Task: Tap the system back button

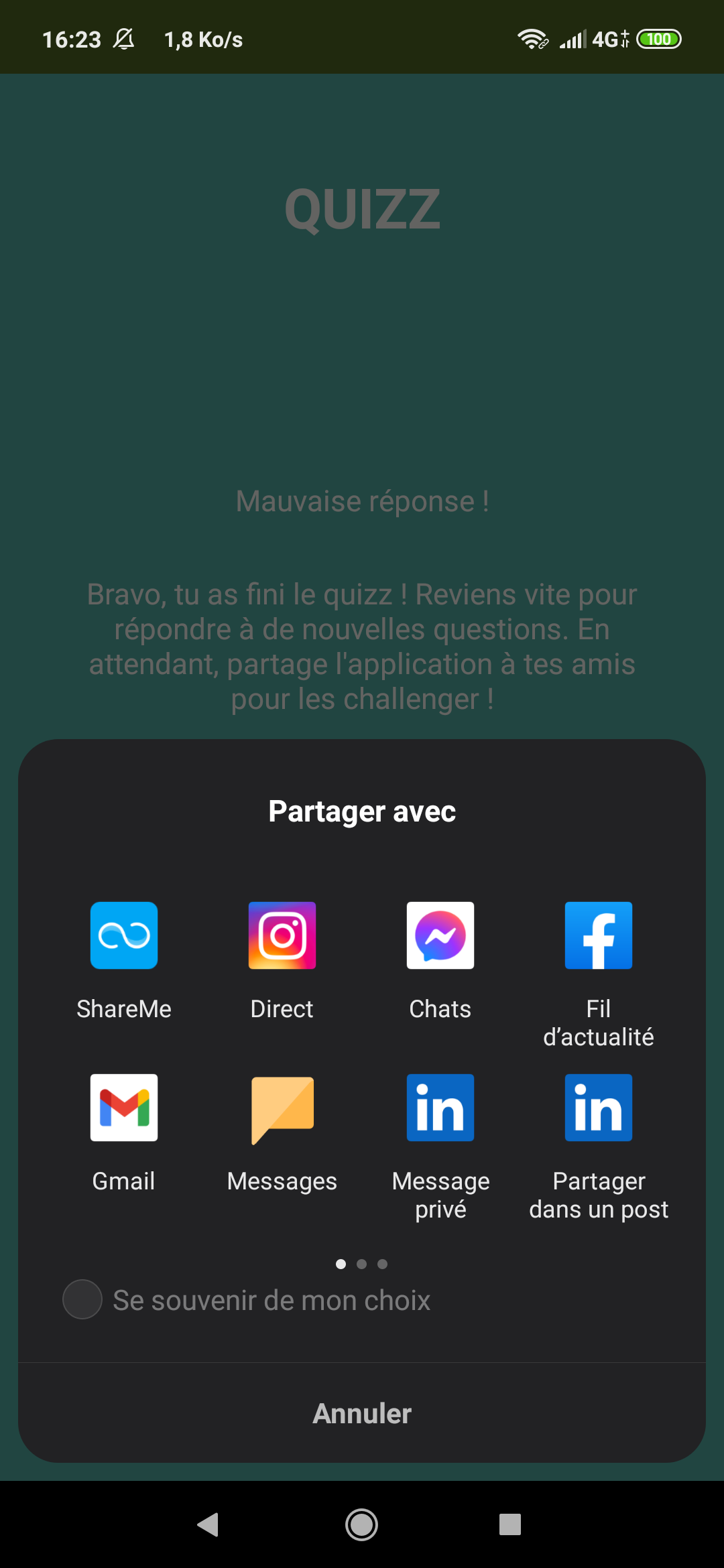Action: (208, 1524)
